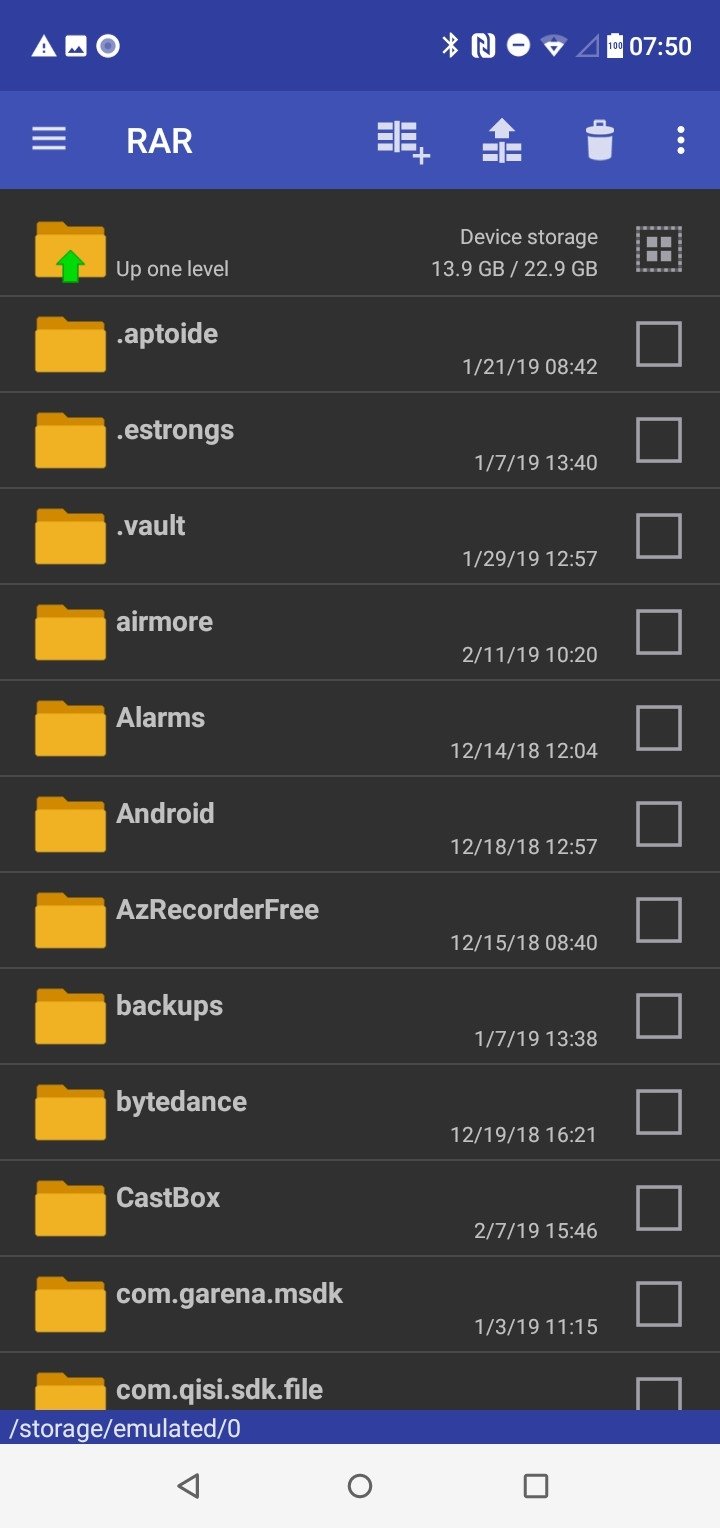Tap the system back button
The width and height of the screenshot is (720, 1528).
[x=188, y=1486]
